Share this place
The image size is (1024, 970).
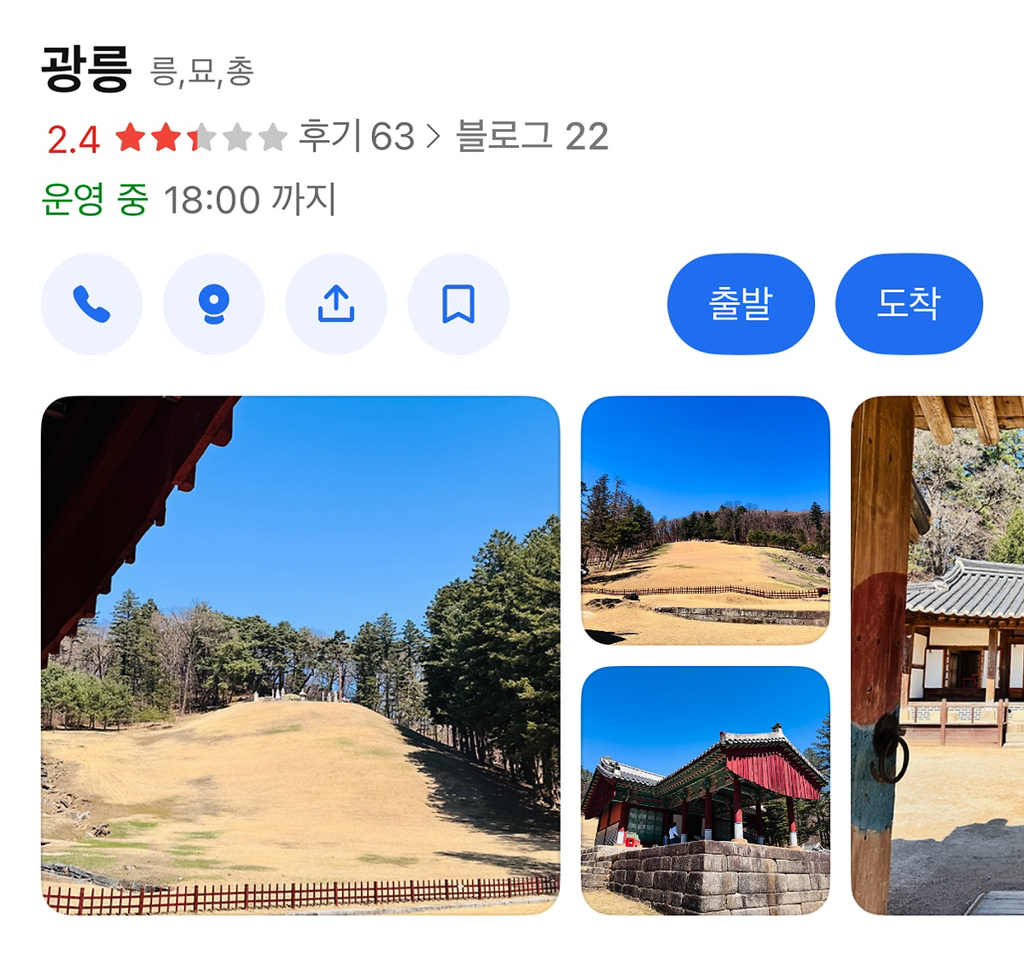(336, 304)
